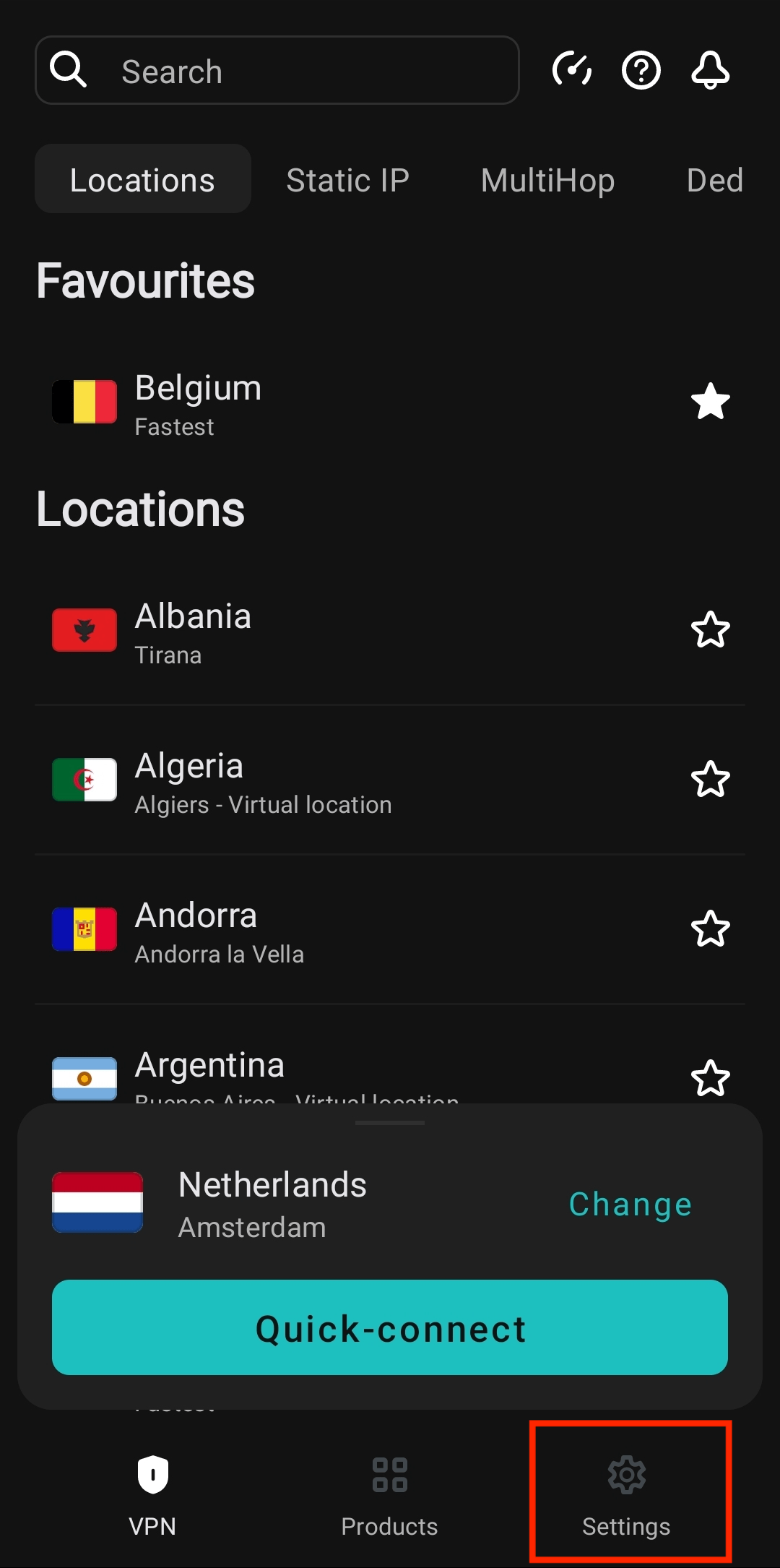780x1568 pixels.
Task: Open the notifications bell
Action: [x=709, y=70]
